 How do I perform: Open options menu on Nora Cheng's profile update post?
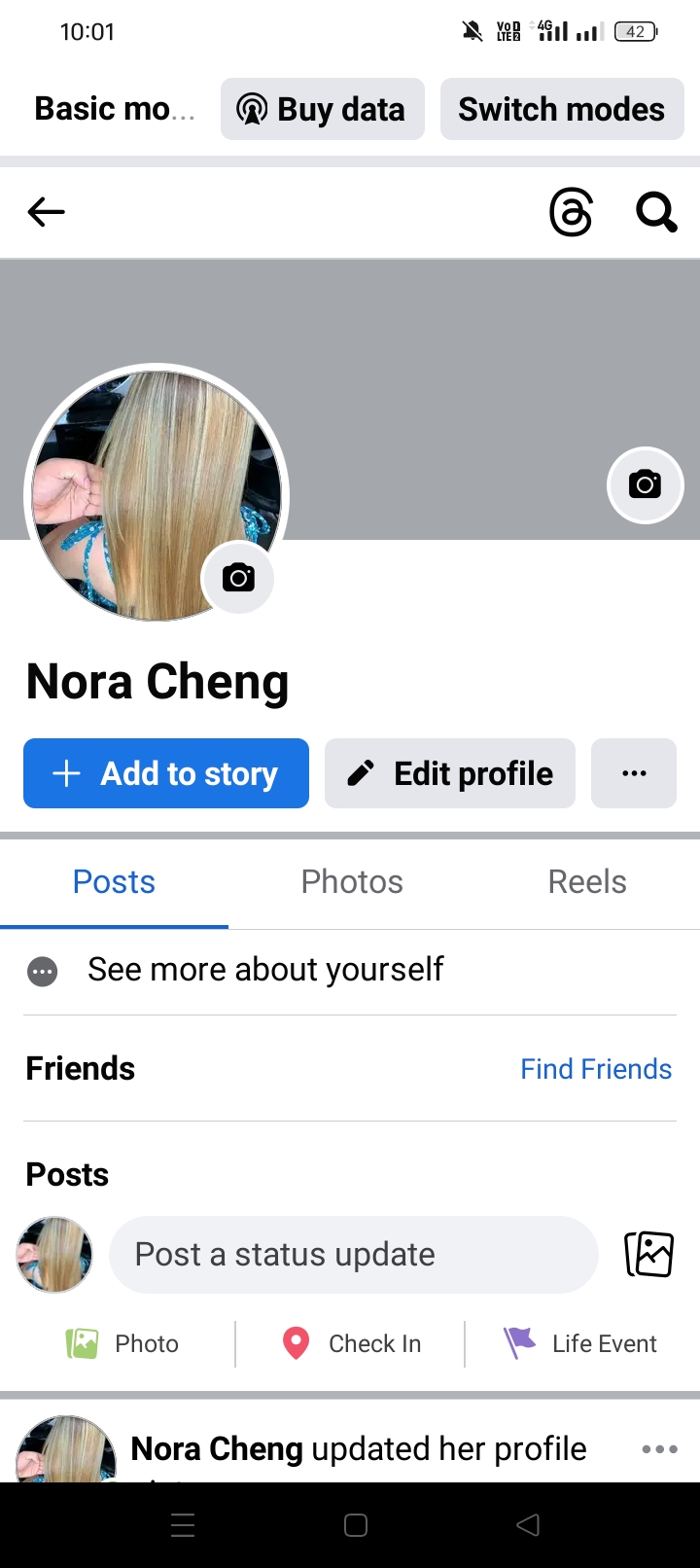click(660, 1449)
